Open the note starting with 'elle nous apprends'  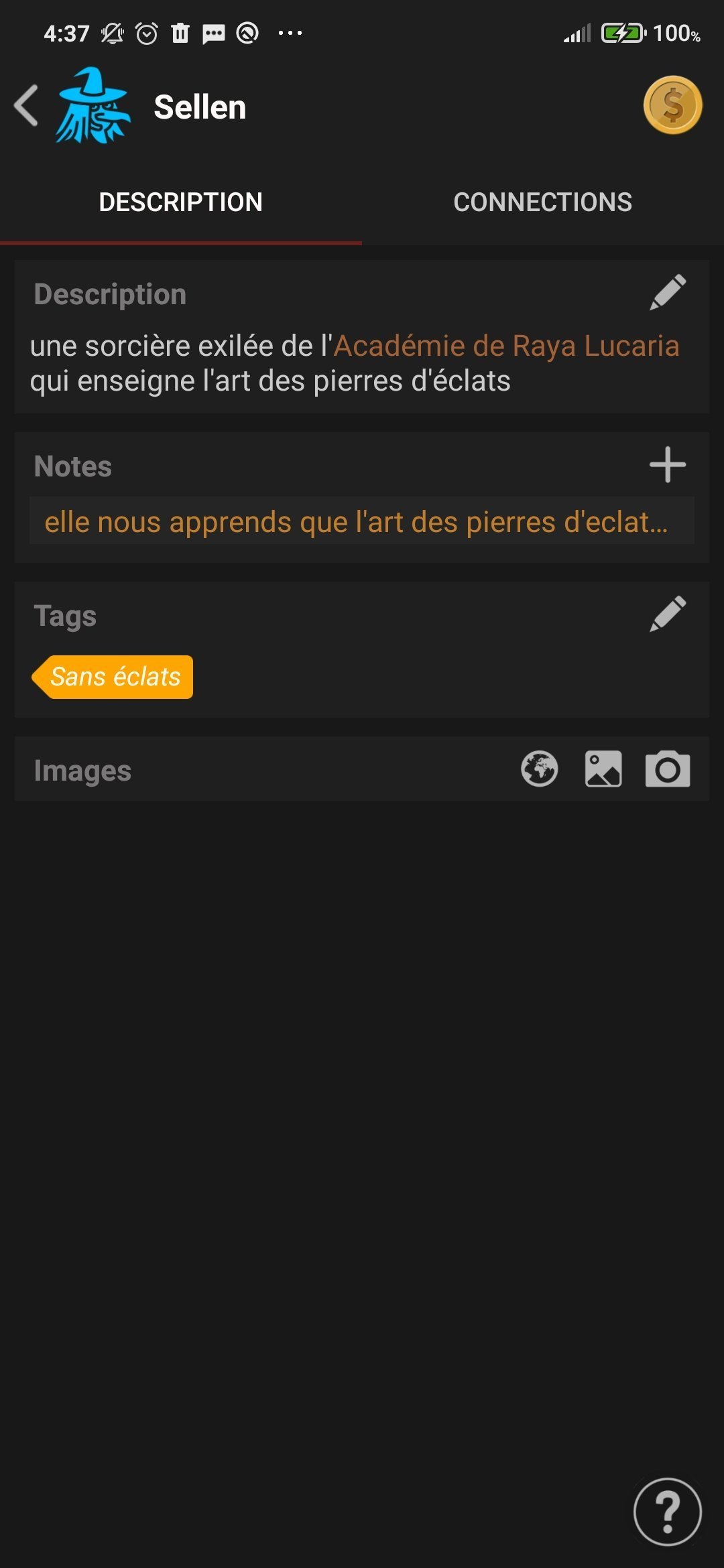coord(356,522)
